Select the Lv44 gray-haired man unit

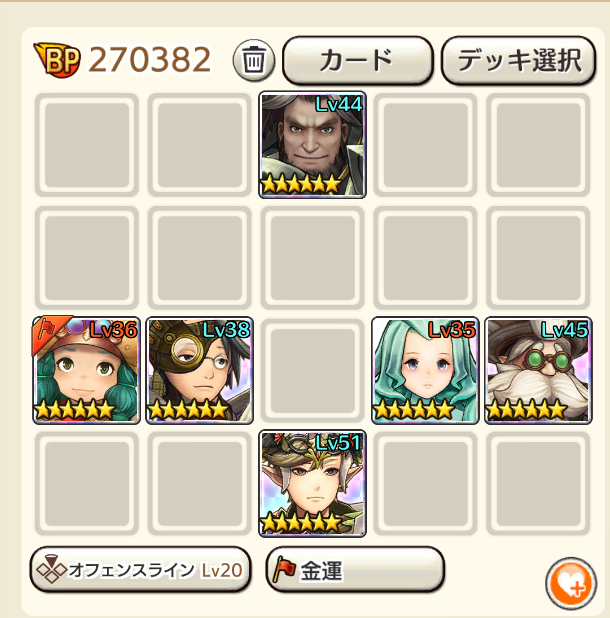313,145
